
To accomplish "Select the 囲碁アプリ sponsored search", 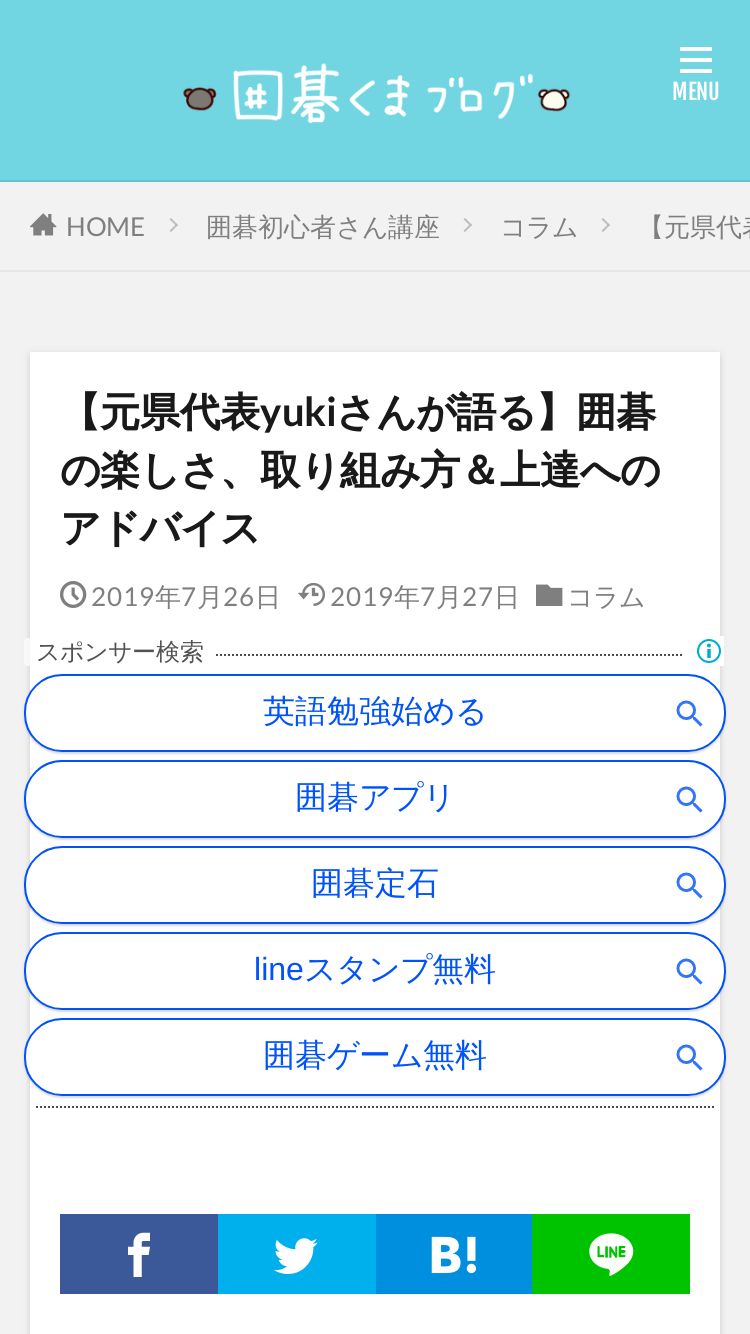I will coord(375,799).
